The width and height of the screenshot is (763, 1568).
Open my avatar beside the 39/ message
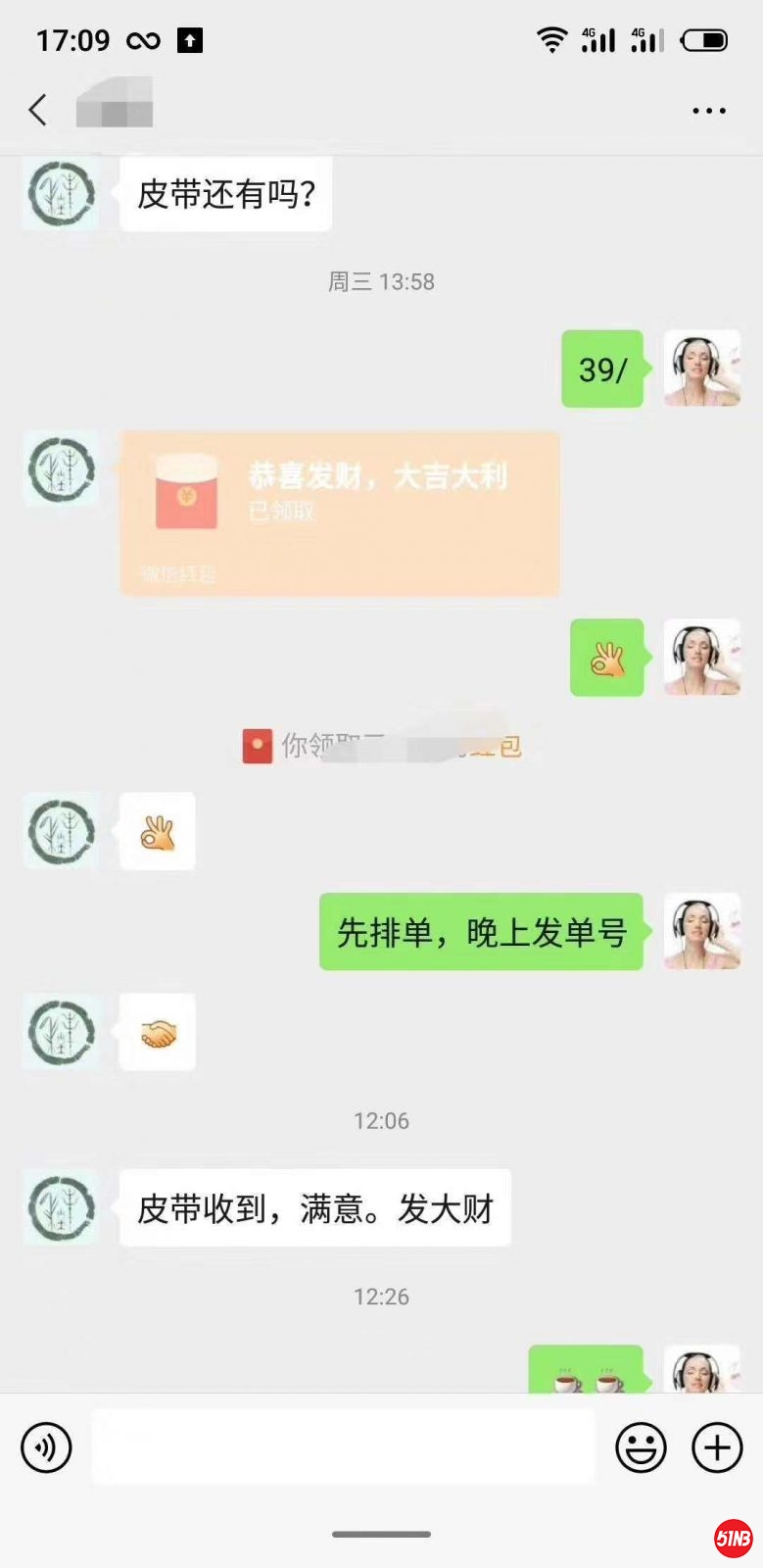701,368
